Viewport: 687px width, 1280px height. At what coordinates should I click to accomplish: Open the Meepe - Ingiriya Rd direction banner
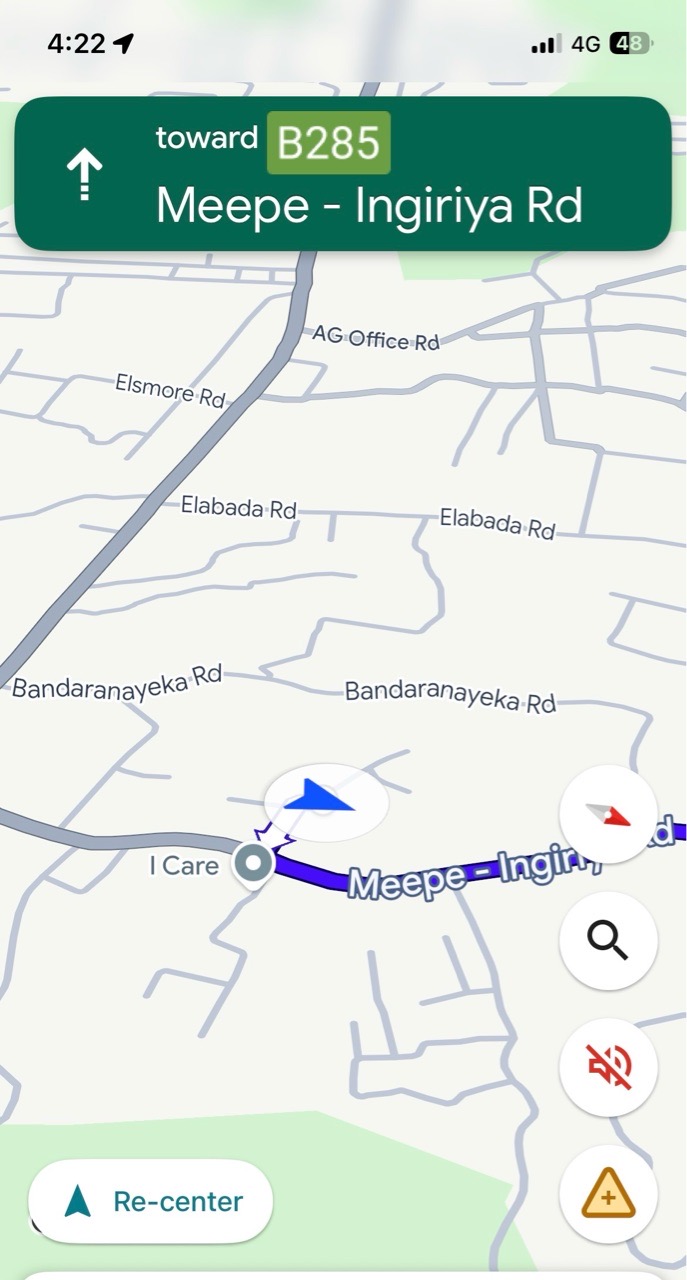tap(342, 173)
